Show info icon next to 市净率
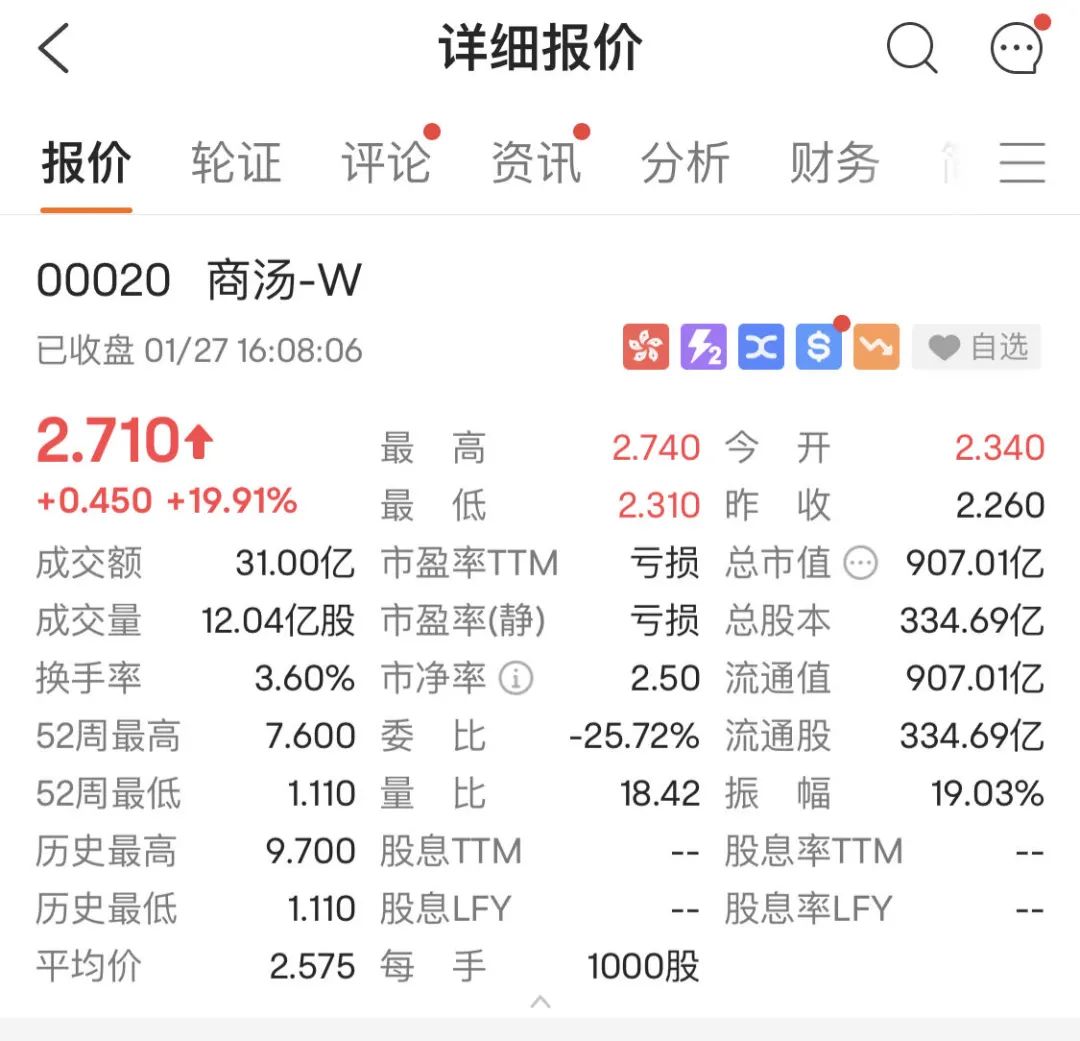This screenshot has height=1041, width=1080. coord(516,680)
